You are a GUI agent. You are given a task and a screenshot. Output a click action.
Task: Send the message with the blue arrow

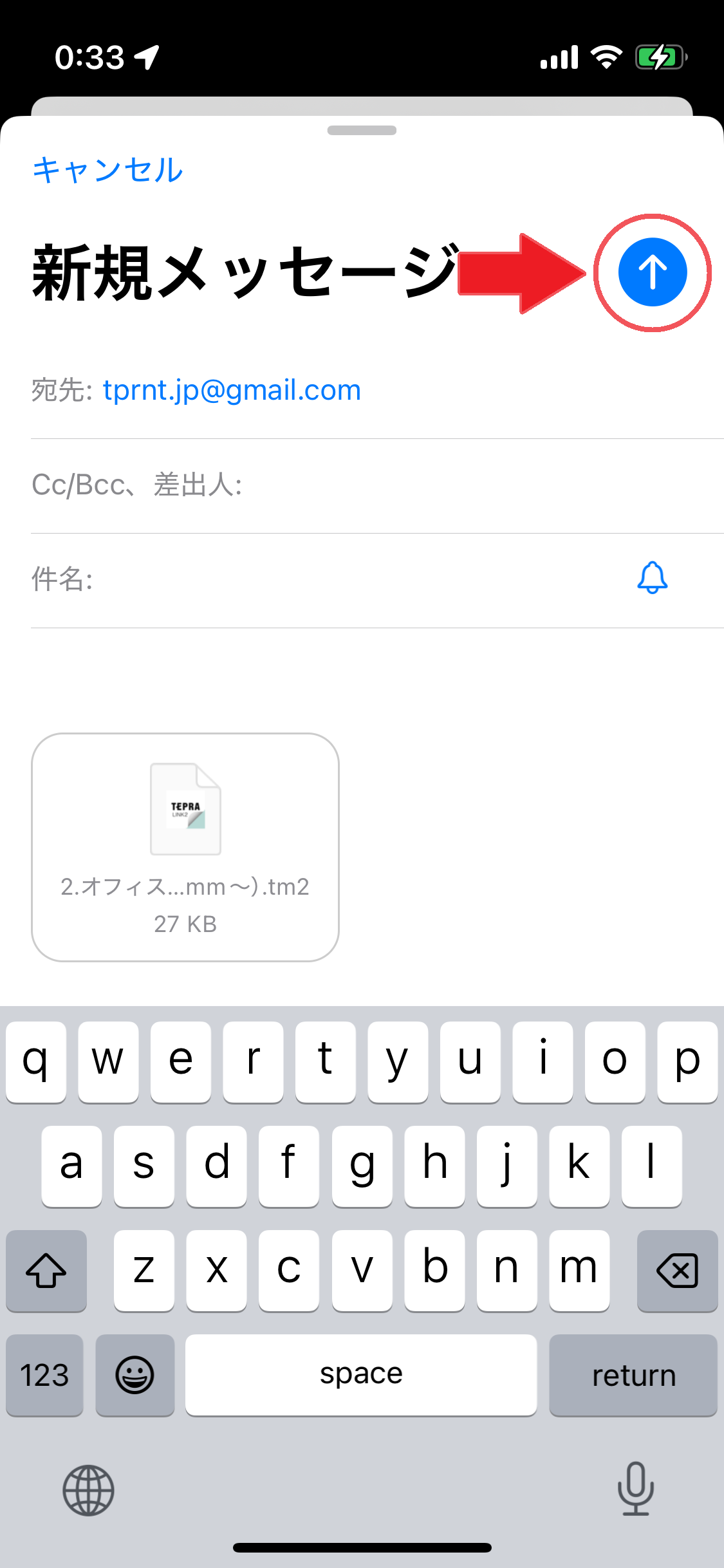652,272
